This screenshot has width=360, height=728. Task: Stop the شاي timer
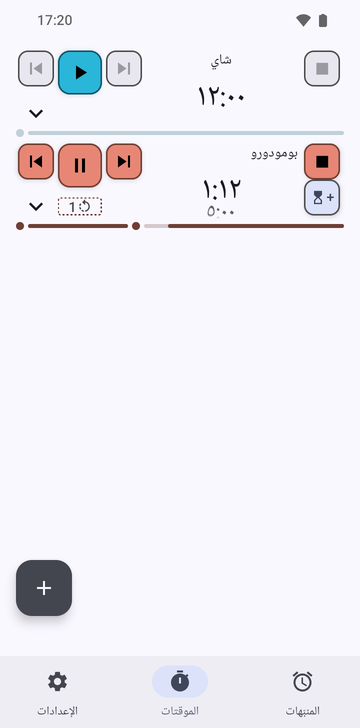322,68
